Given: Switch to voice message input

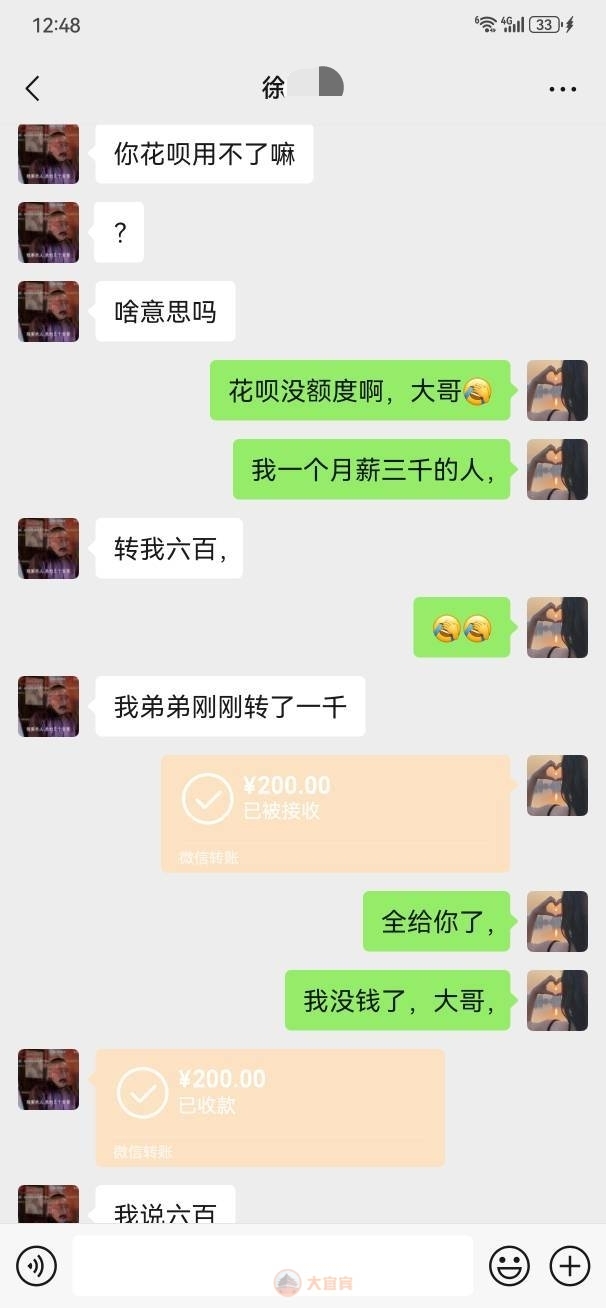Looking at the screenshot, I should point(37,1267).
